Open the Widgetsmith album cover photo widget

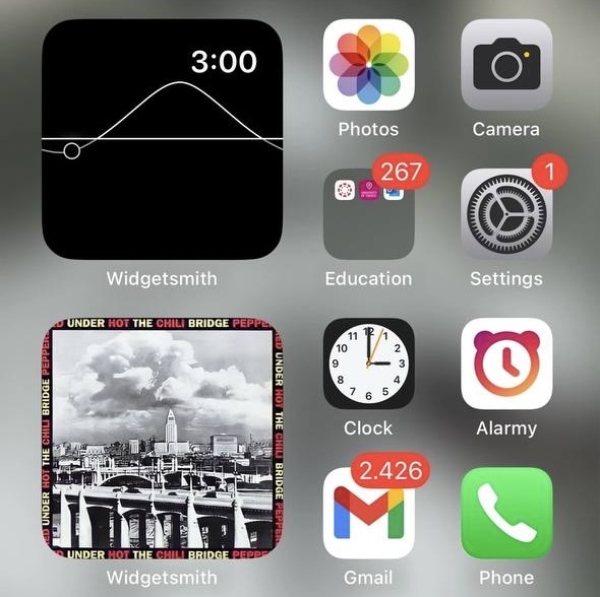[x=162, y=438]
